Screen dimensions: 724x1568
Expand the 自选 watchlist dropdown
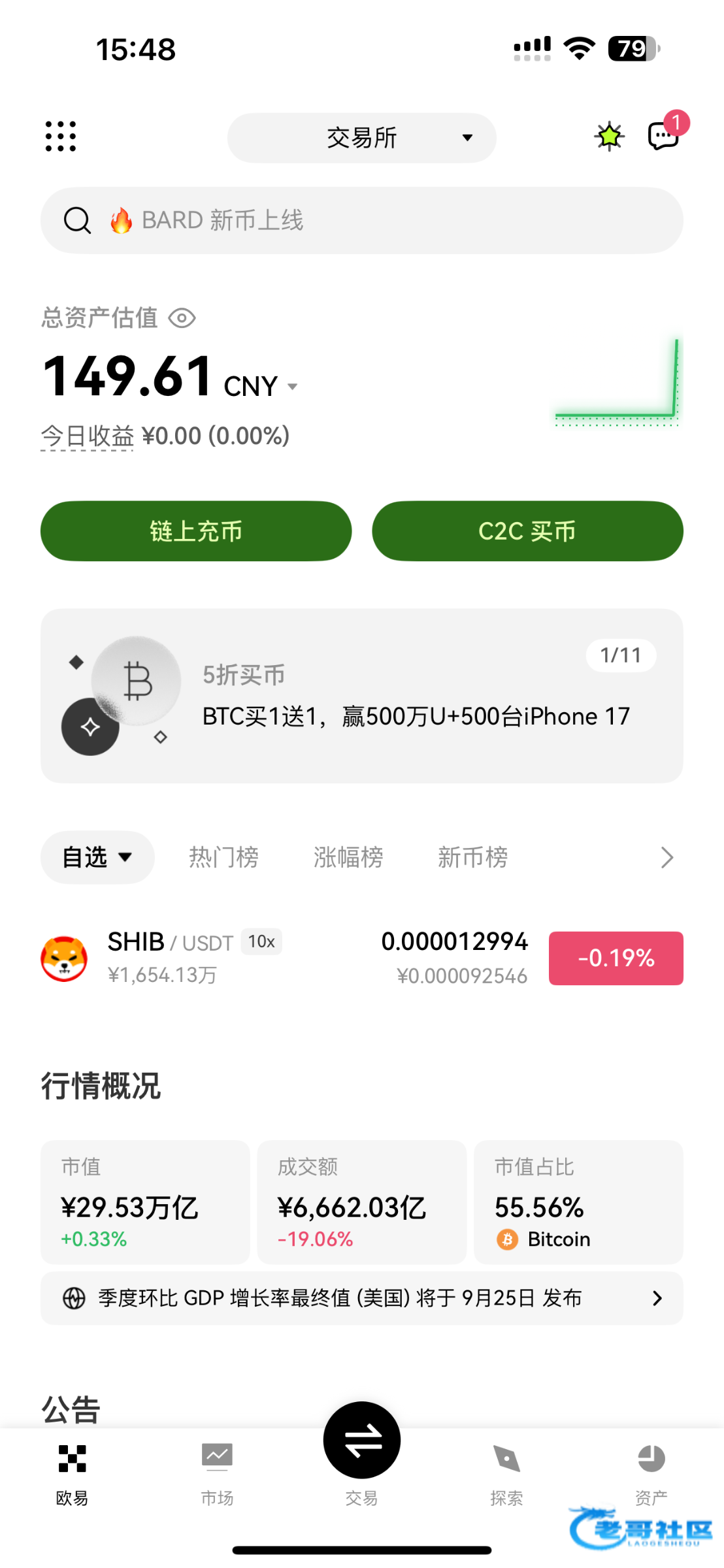[x=97, y=857]
